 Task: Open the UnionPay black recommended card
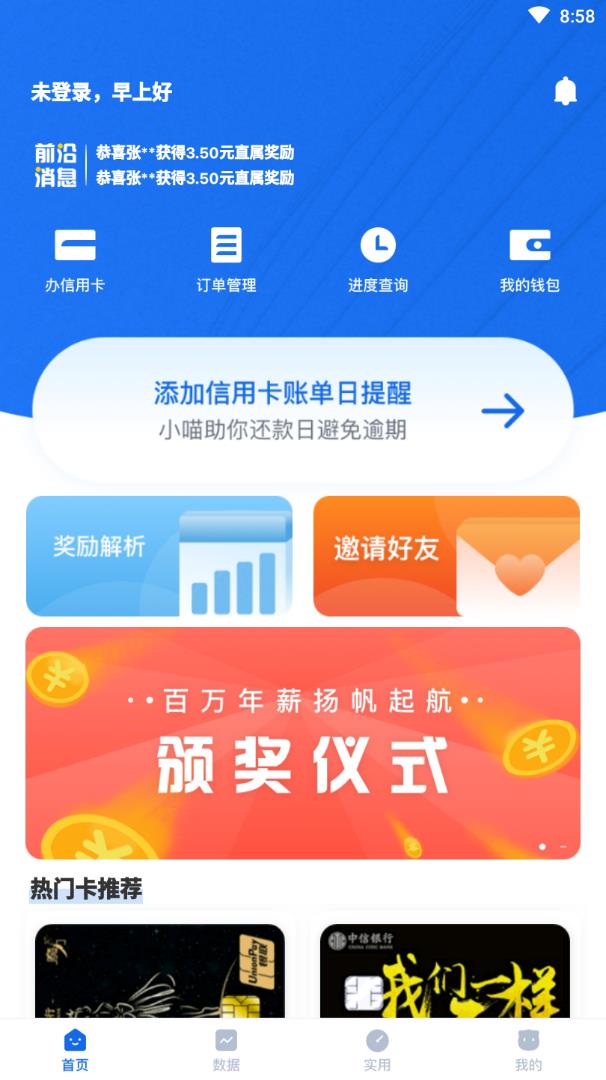click(160, 970)
